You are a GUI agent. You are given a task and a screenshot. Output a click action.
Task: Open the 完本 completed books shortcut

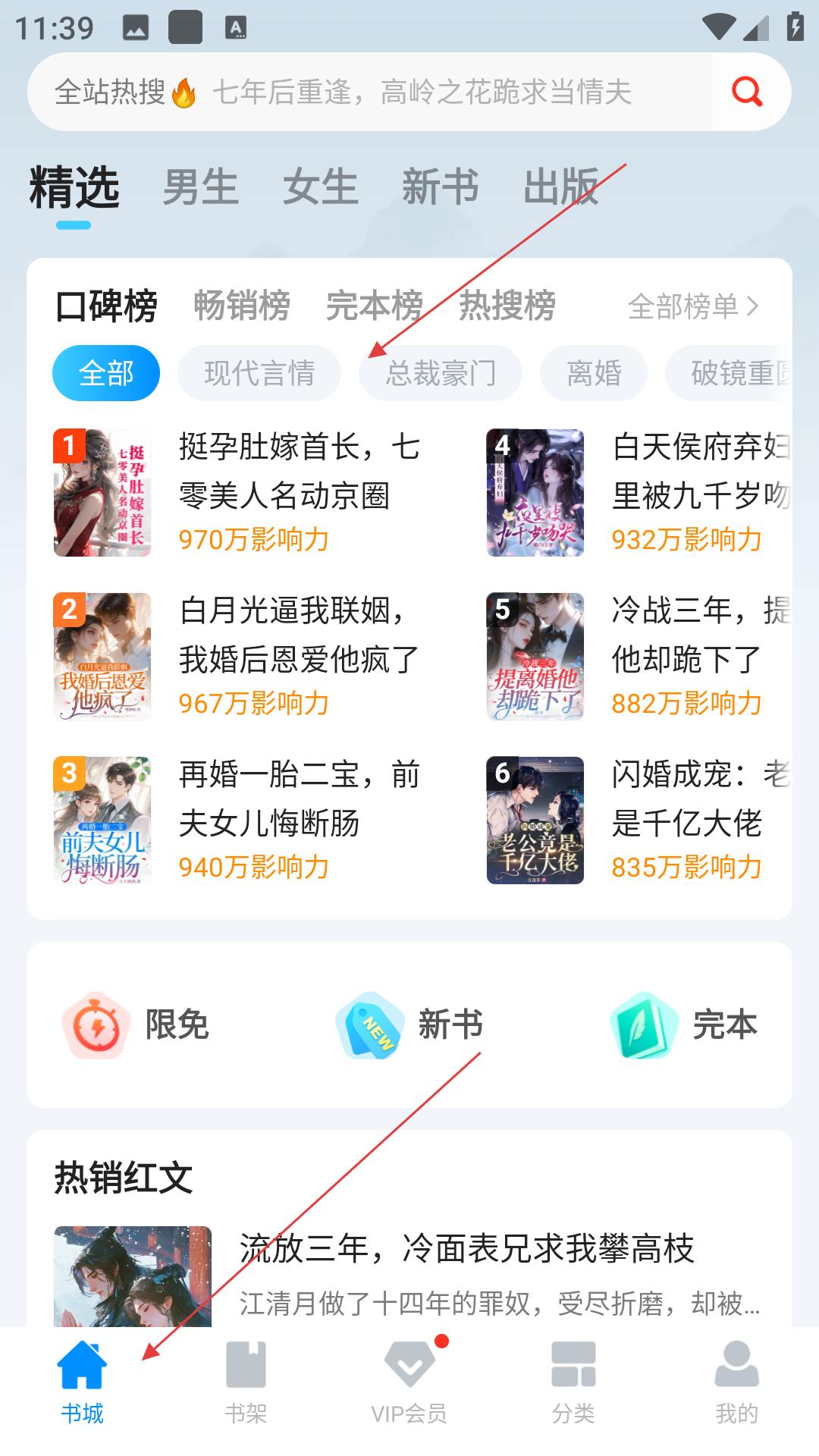pyautogui.click(x=682, y=1025)
